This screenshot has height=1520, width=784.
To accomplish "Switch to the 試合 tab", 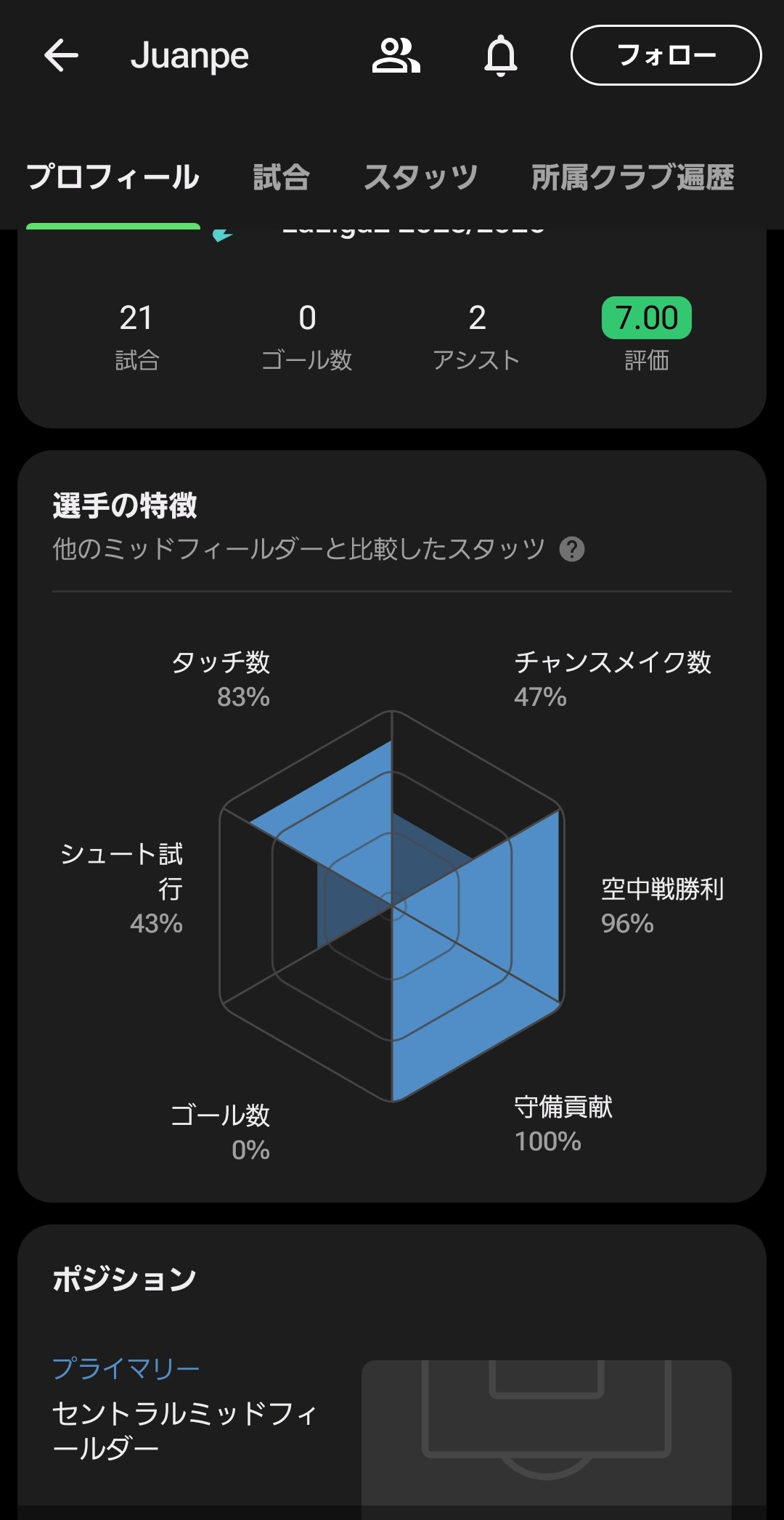I will [x=282, y=177].
